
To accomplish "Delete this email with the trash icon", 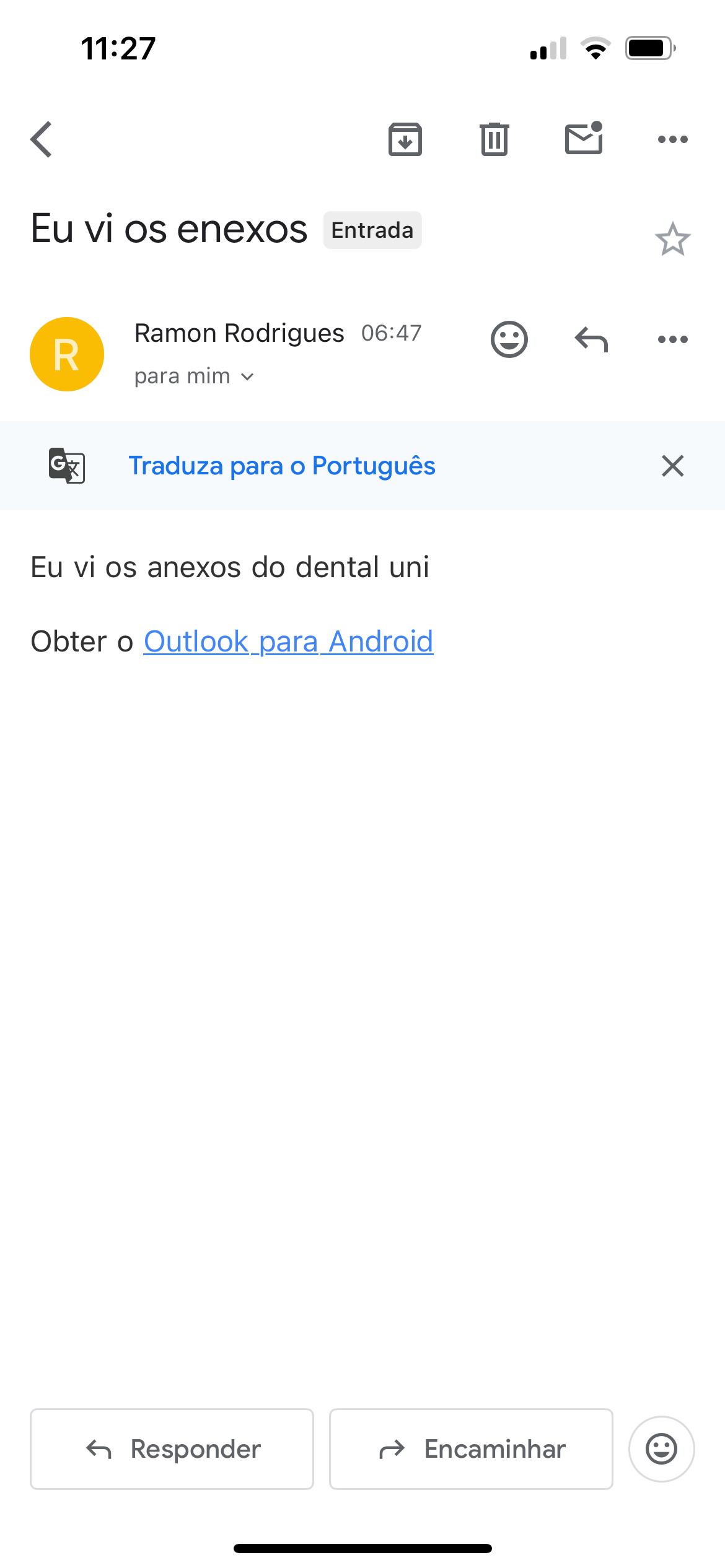I will [x=494, y=139].
